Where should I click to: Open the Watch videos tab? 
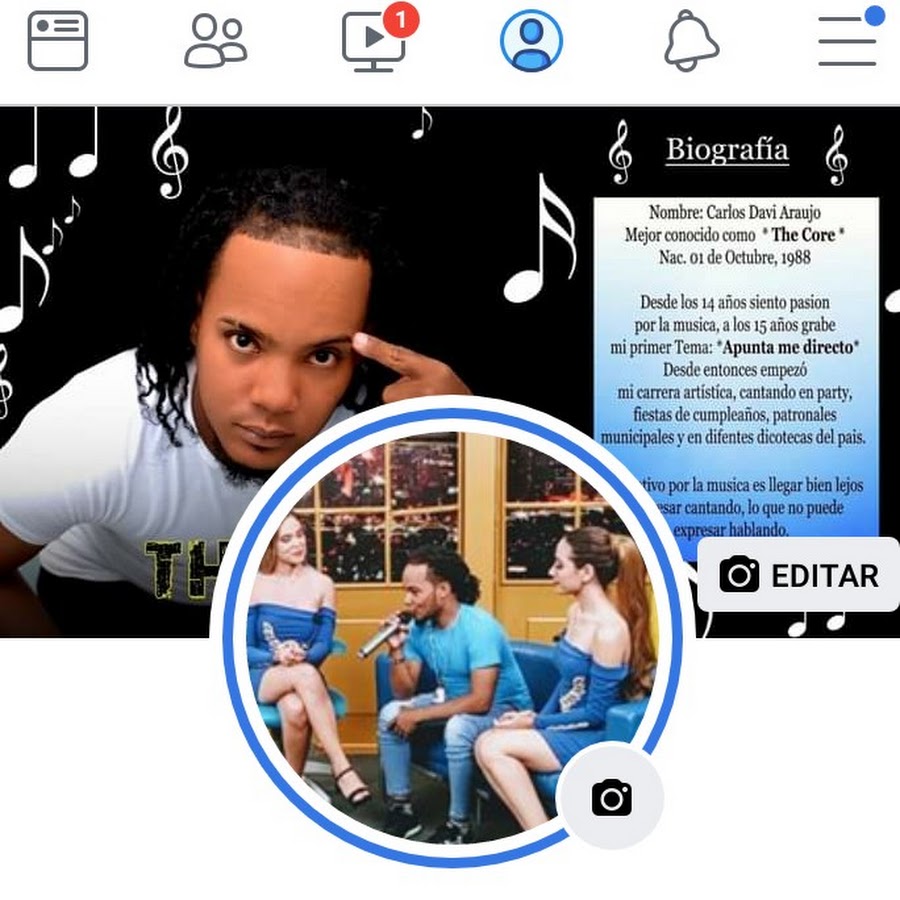(374, 43)
